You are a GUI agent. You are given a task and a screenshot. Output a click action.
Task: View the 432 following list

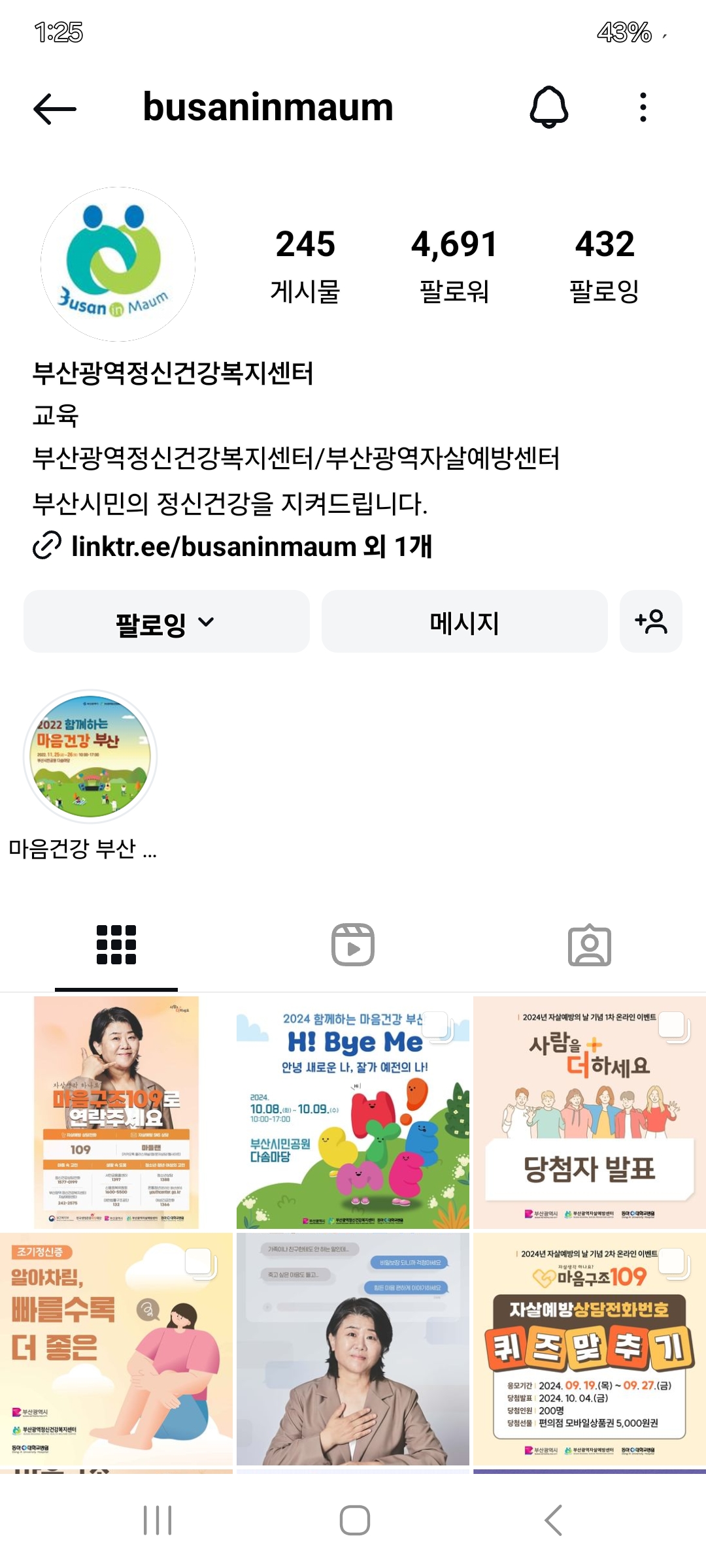click(x=605, y=265)
